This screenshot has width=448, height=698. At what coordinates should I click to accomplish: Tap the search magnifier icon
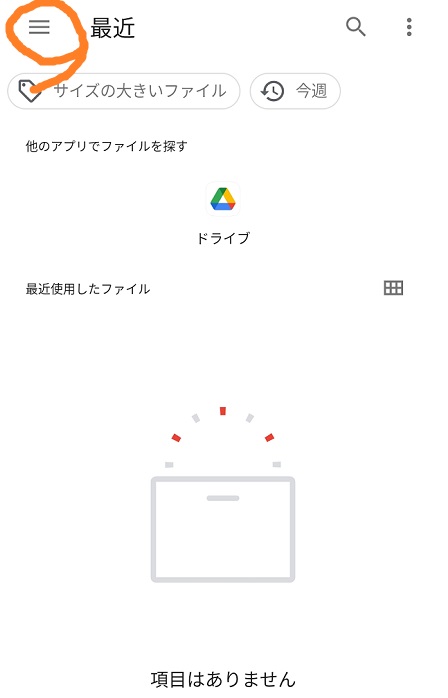[356, 27]
